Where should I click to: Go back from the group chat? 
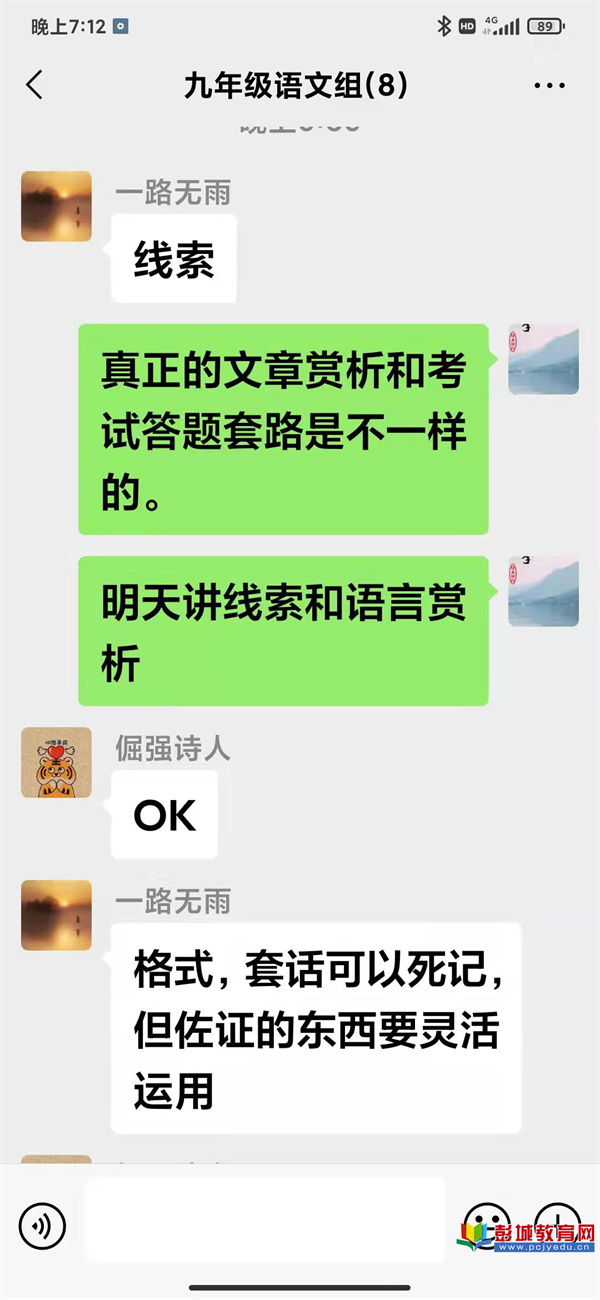[35, 85]
